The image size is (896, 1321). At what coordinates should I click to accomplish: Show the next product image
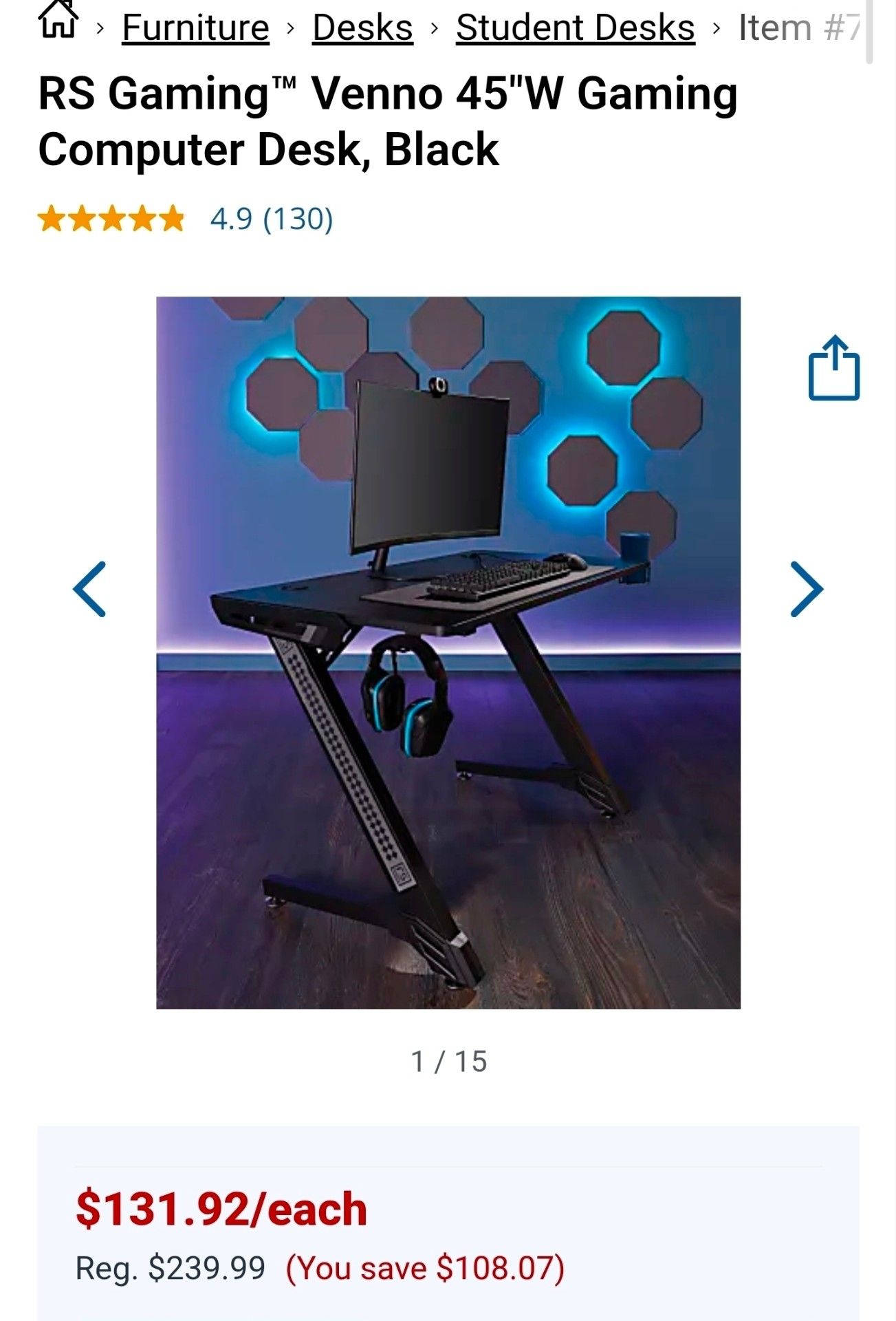click(806, 589)
